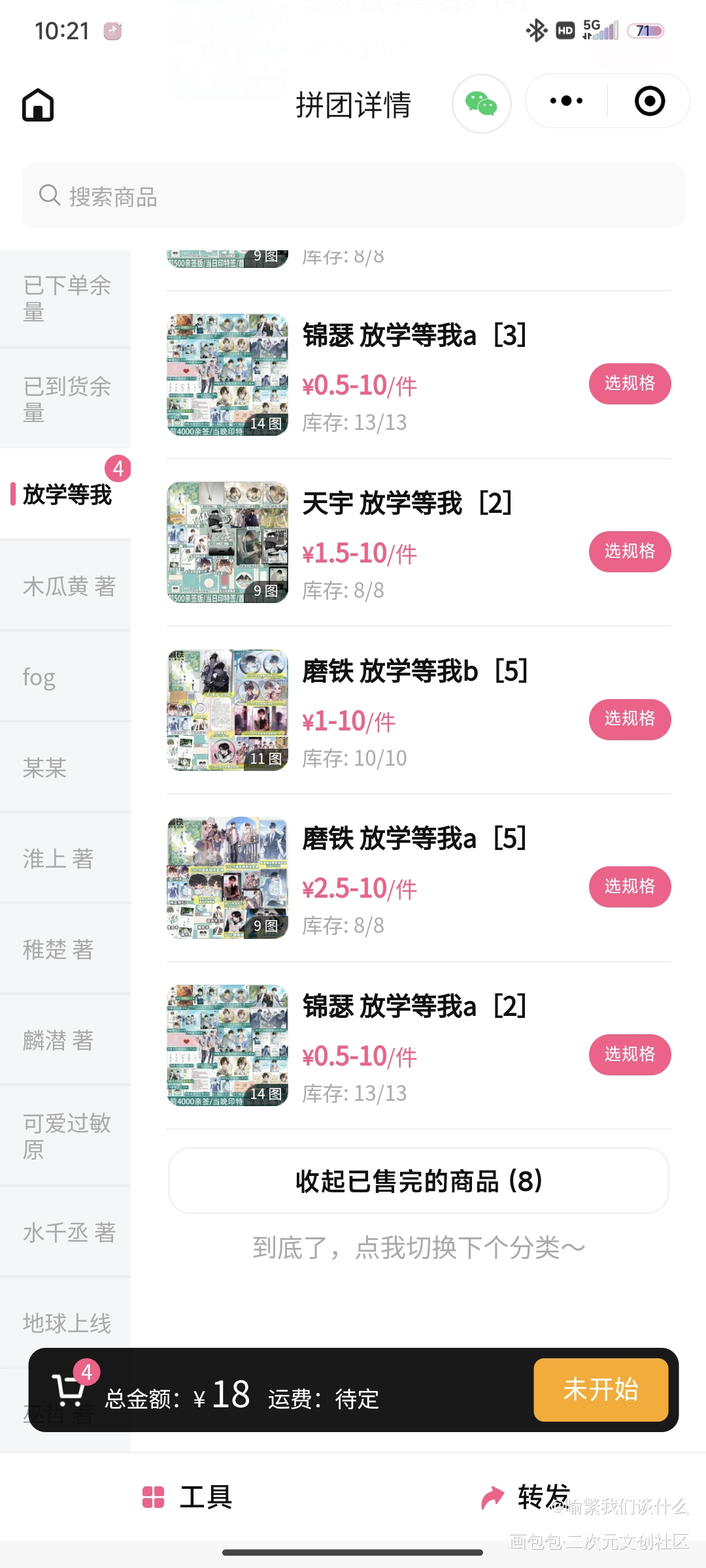Tap the search products field
This screenshot has width=706, height=1568.
tap(353, 196)
